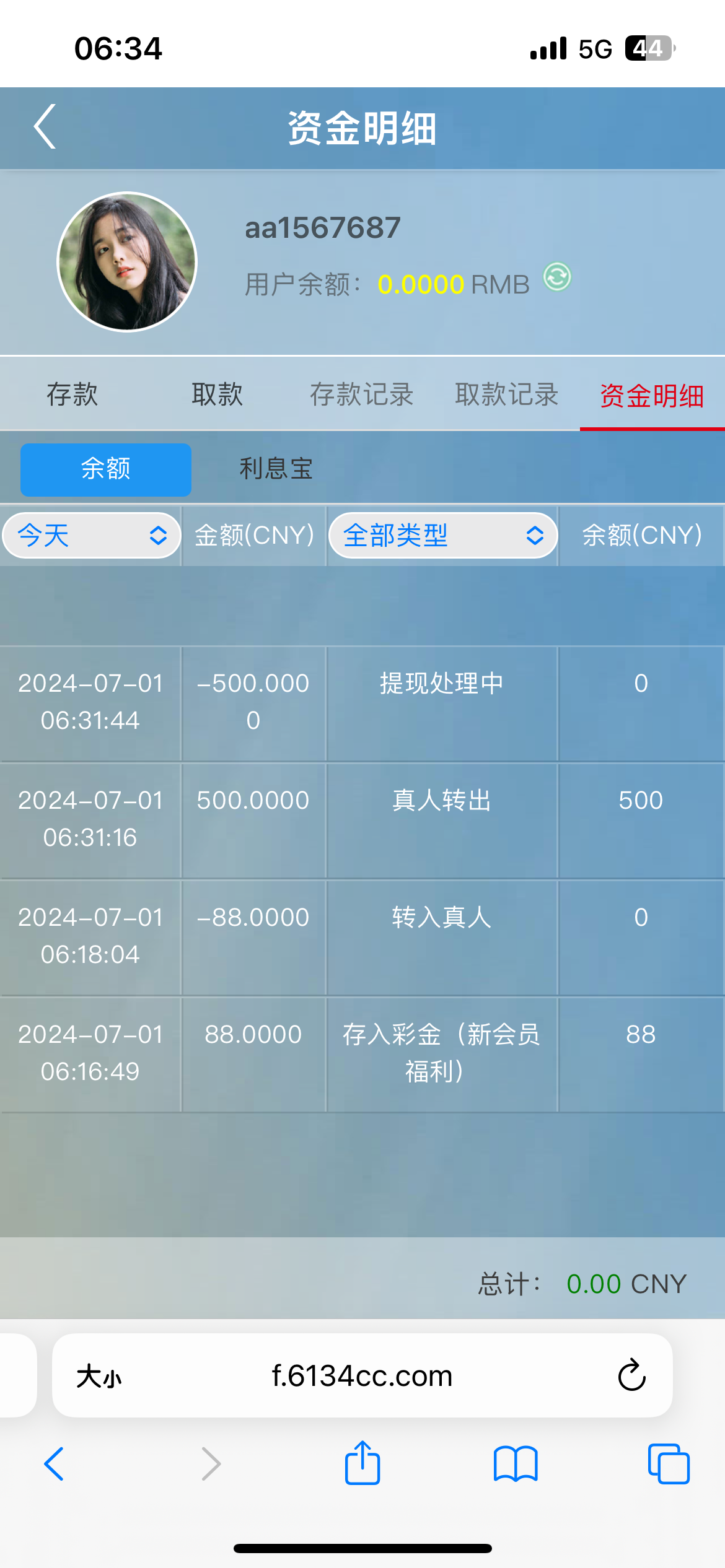Open the 存款记录 tab

[362, 394]
